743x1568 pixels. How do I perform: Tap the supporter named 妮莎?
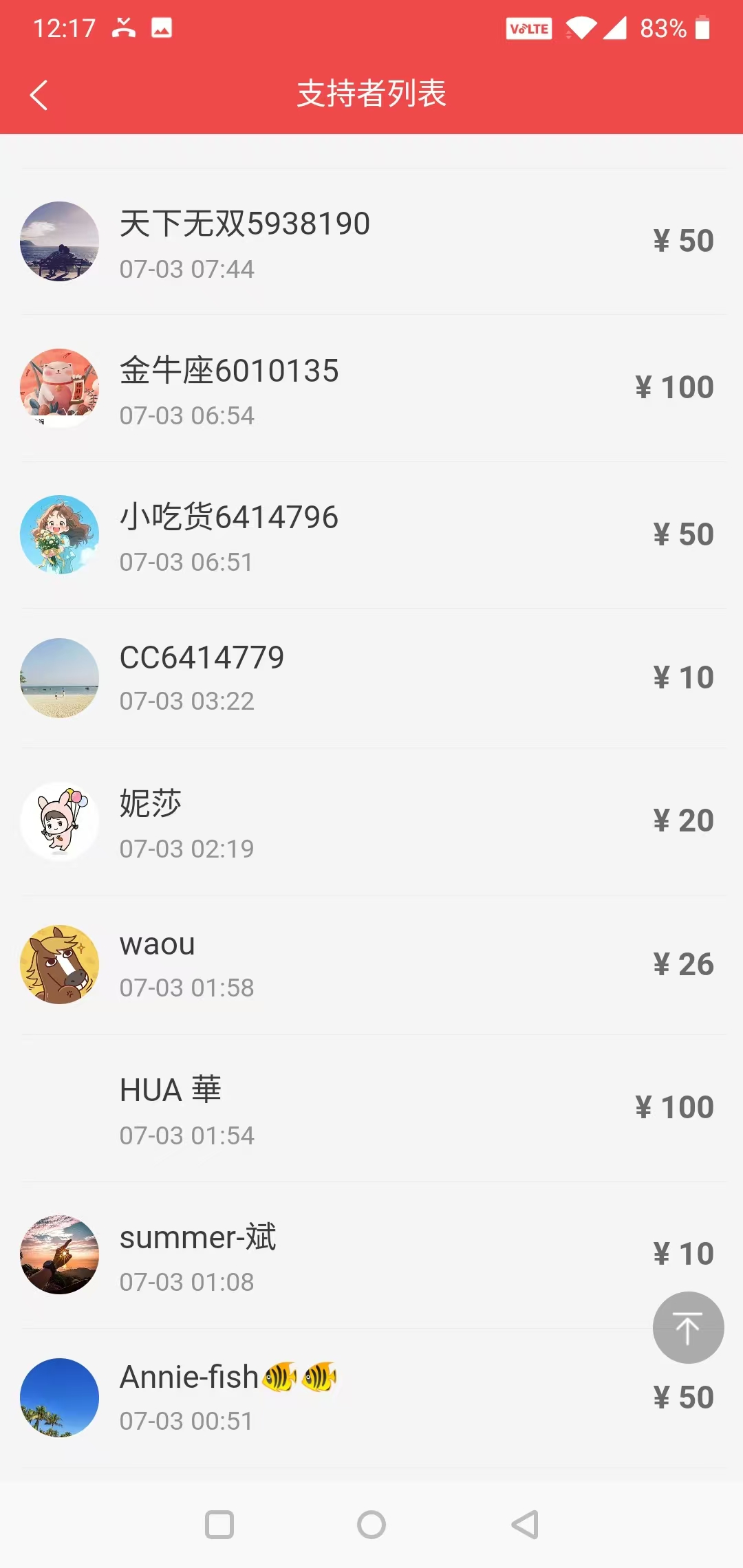pyautogui.click(x=371, y=822)
